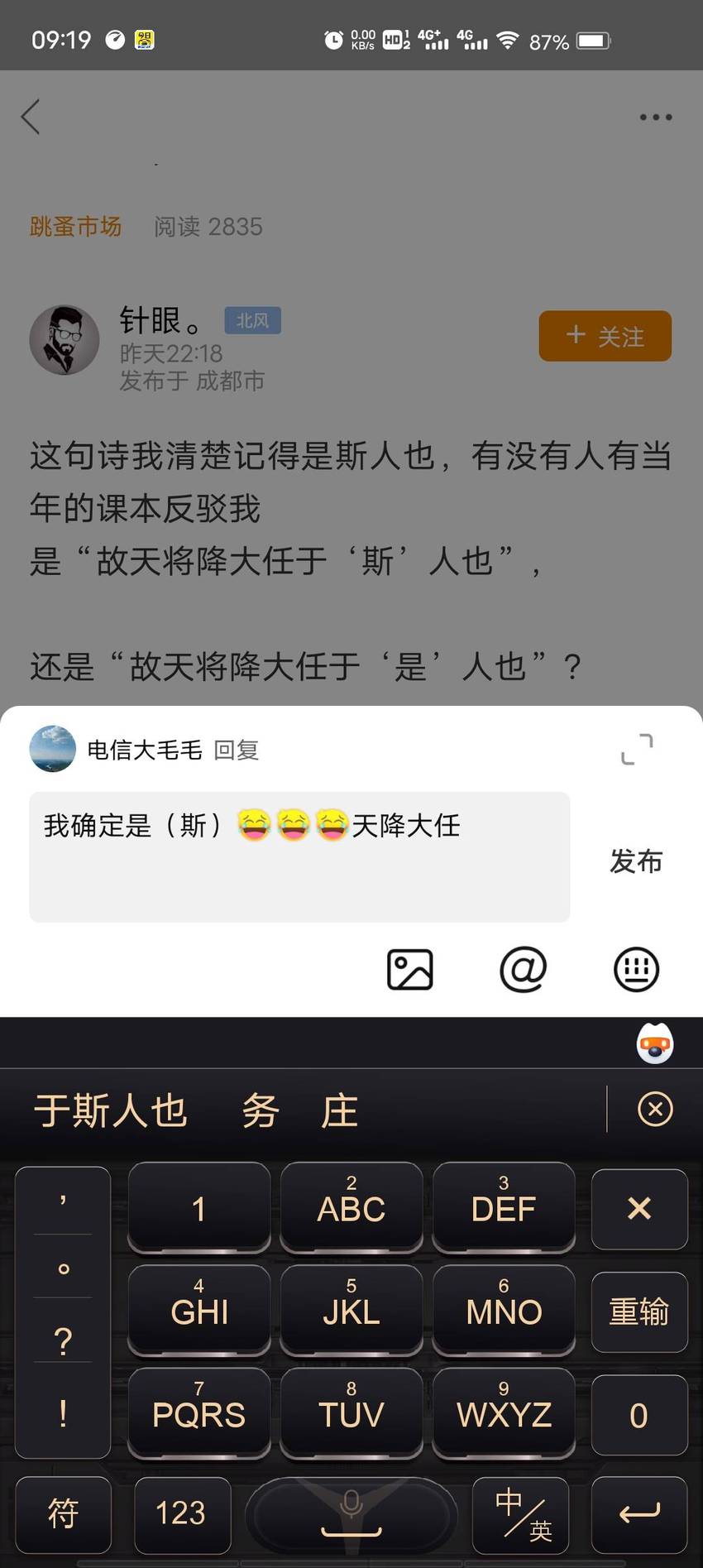Tap 发布 to post the reply
Viewport: 703px width, 1568px height.
pos(636,861)
